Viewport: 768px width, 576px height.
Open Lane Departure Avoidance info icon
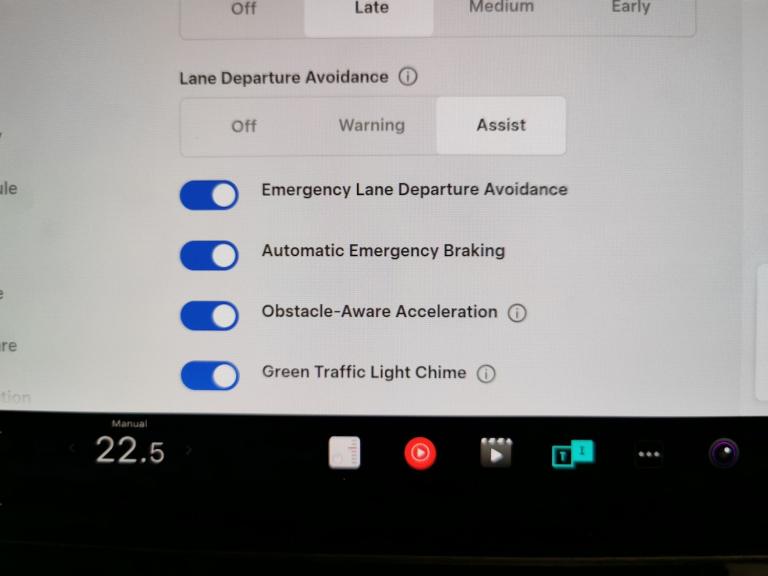[x=407, y=77]
